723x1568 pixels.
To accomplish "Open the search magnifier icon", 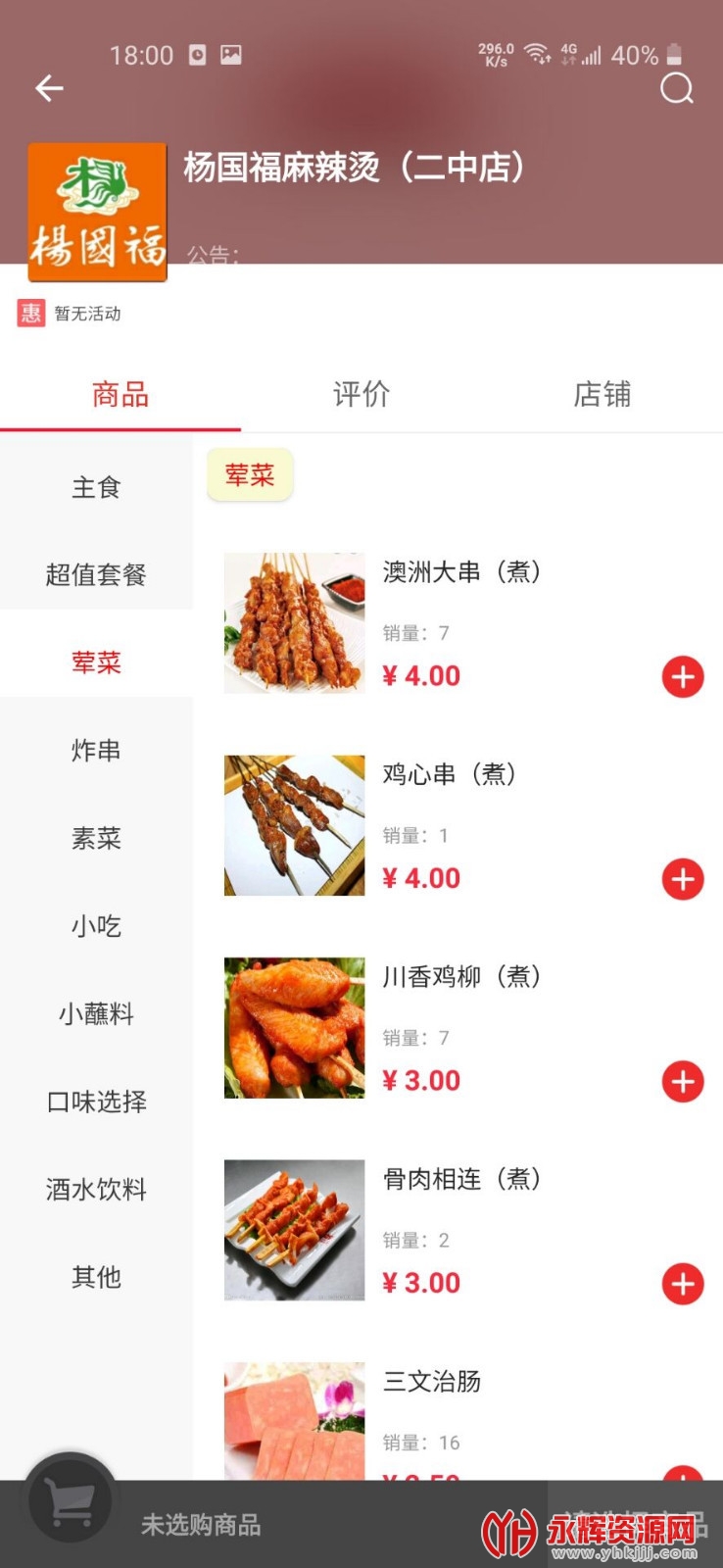I will pos(676,88).
